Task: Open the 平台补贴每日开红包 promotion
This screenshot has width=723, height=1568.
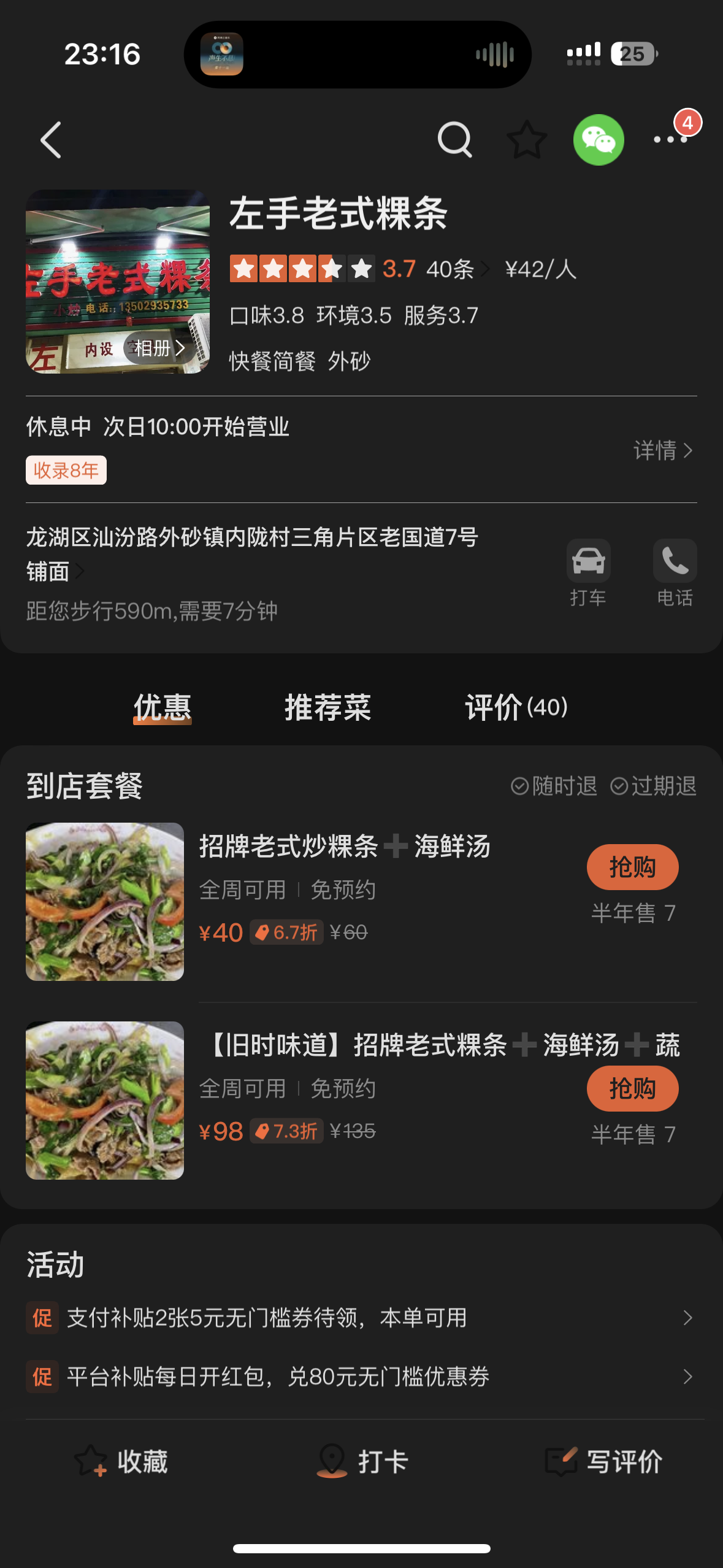Action: pyautogui.click(x=361, y=1377)
